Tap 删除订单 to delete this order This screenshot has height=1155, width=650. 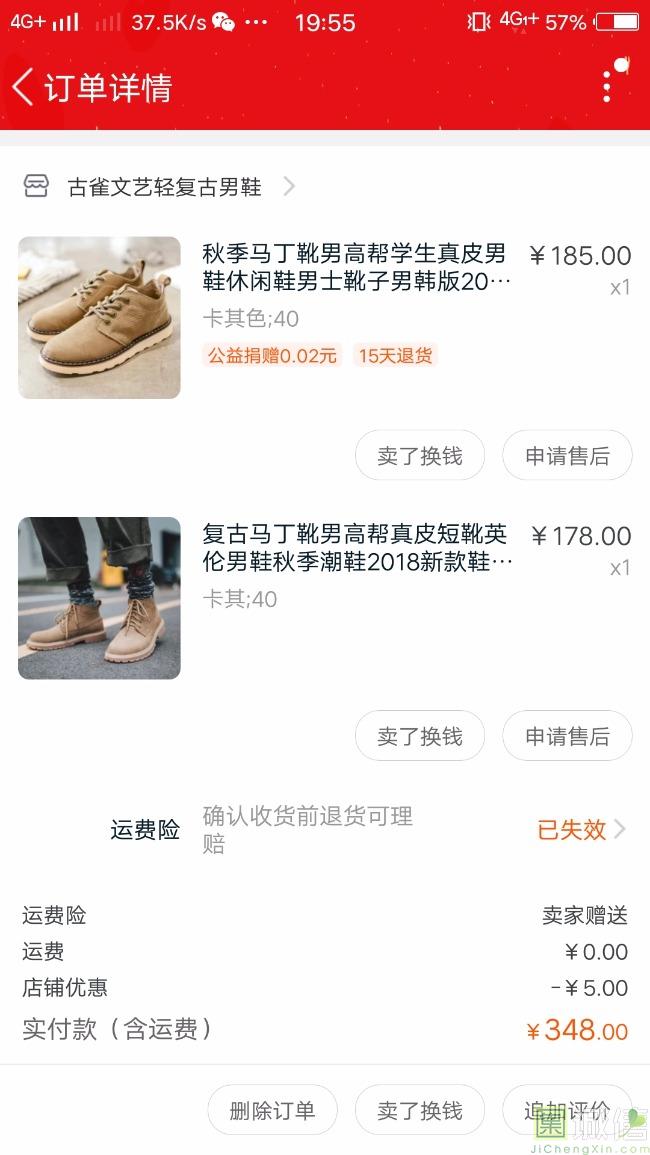click(x=273, y=1110)
